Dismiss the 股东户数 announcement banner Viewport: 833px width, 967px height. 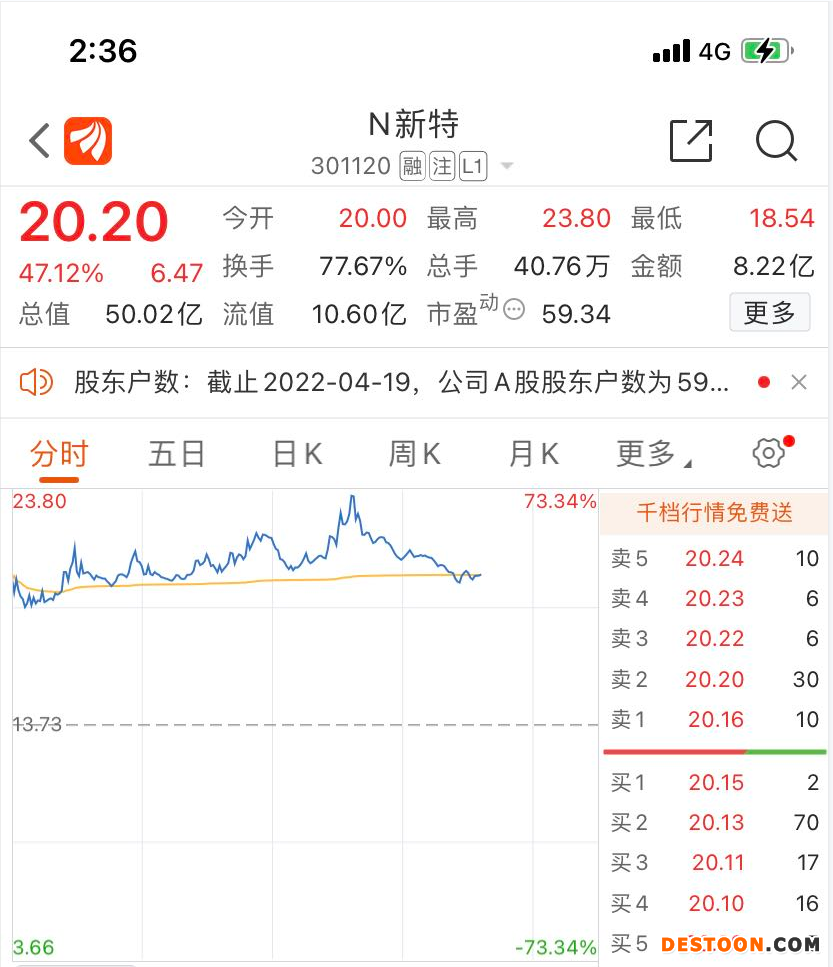[799, 382]
